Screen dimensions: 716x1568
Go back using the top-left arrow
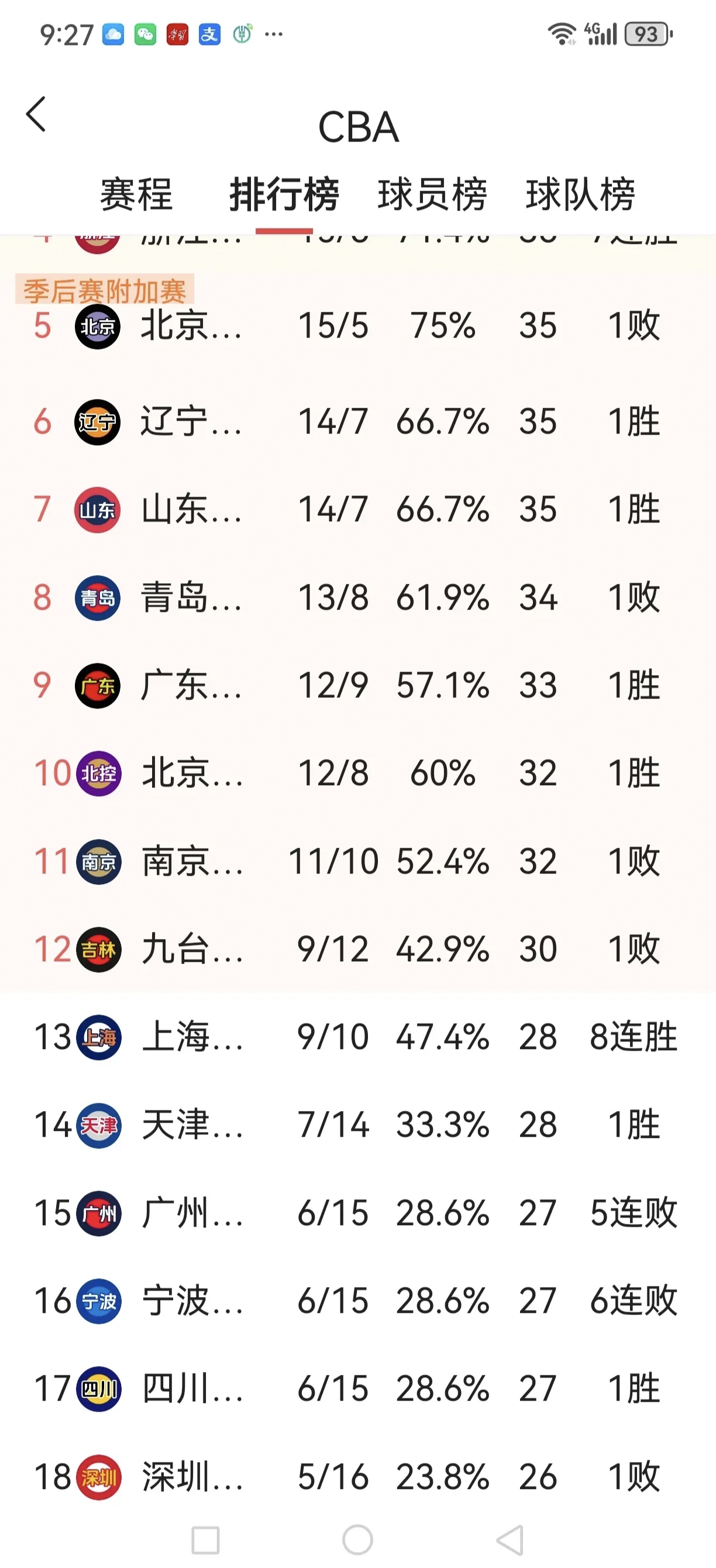(x=36, y=115)
